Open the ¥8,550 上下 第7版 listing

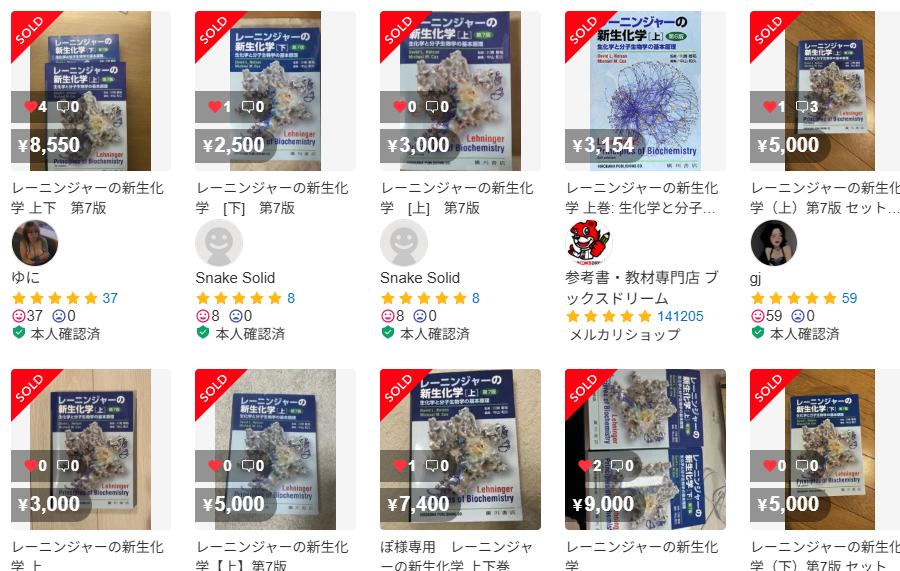(90, 91)
